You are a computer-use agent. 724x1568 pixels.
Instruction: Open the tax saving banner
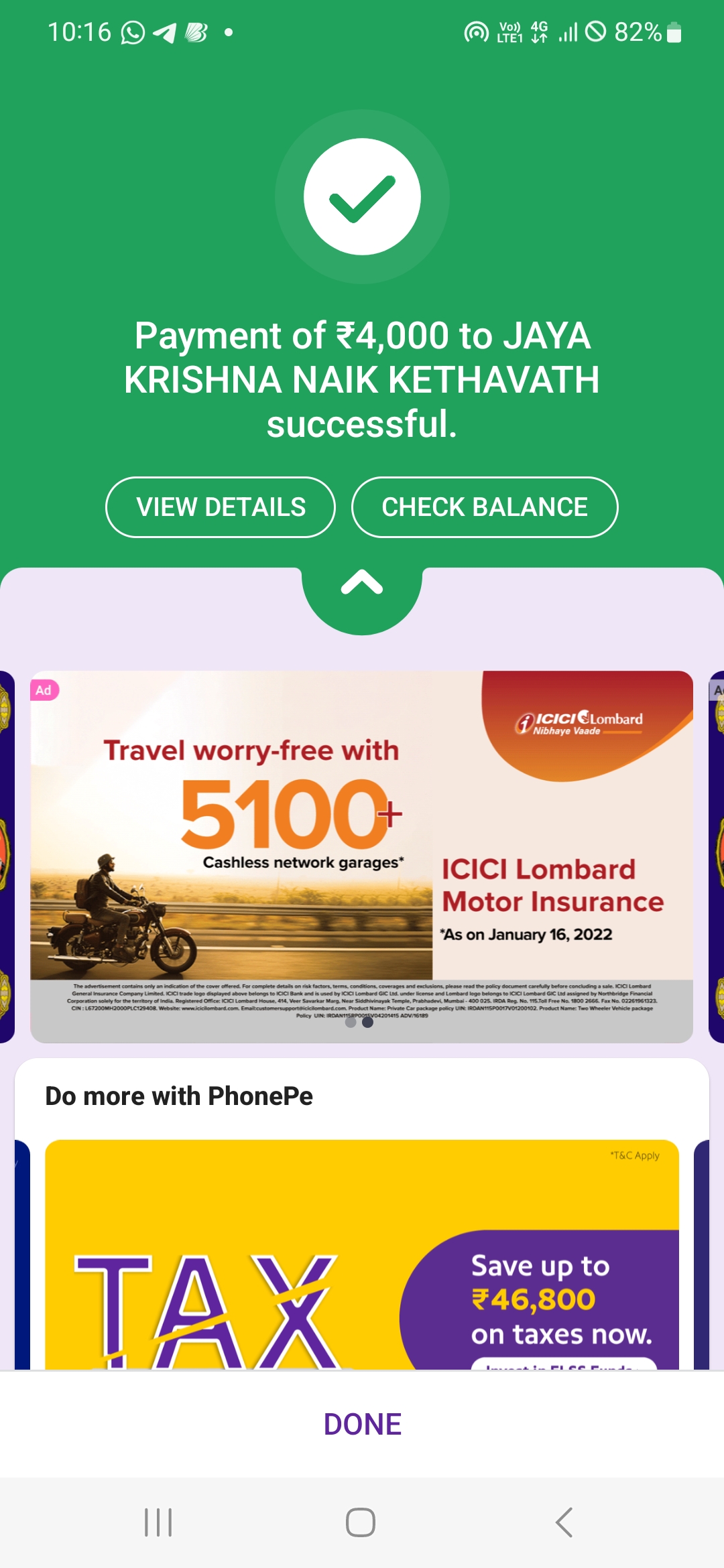pyautogui.click(x=362, y=1254)
